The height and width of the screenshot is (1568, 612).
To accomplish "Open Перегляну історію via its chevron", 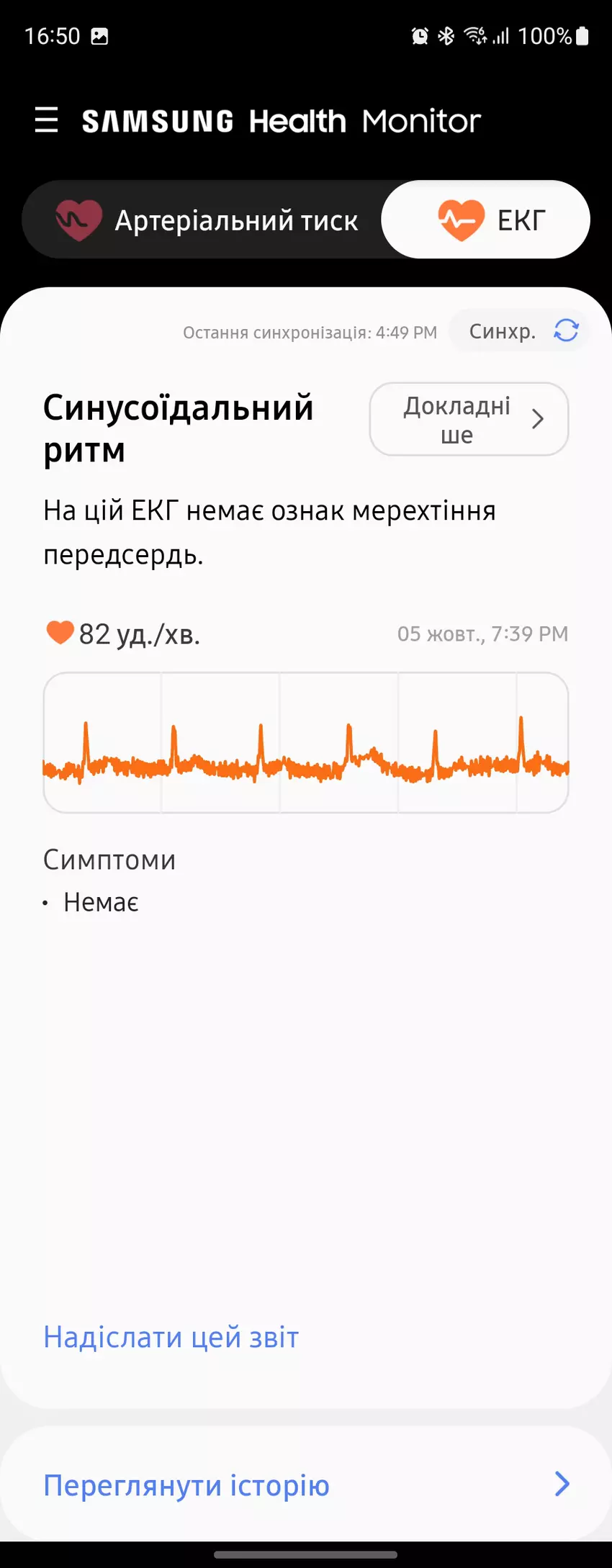I will (564, 1484).
